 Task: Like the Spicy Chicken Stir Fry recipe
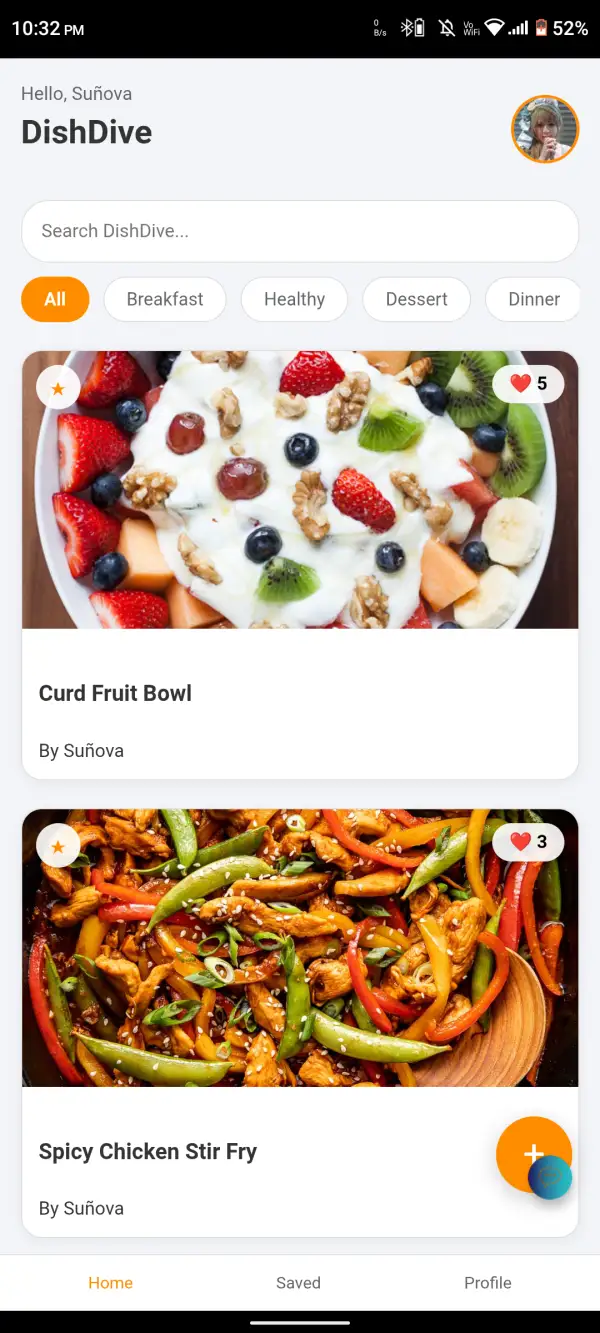pyautogui.click(x=528, y=841)
